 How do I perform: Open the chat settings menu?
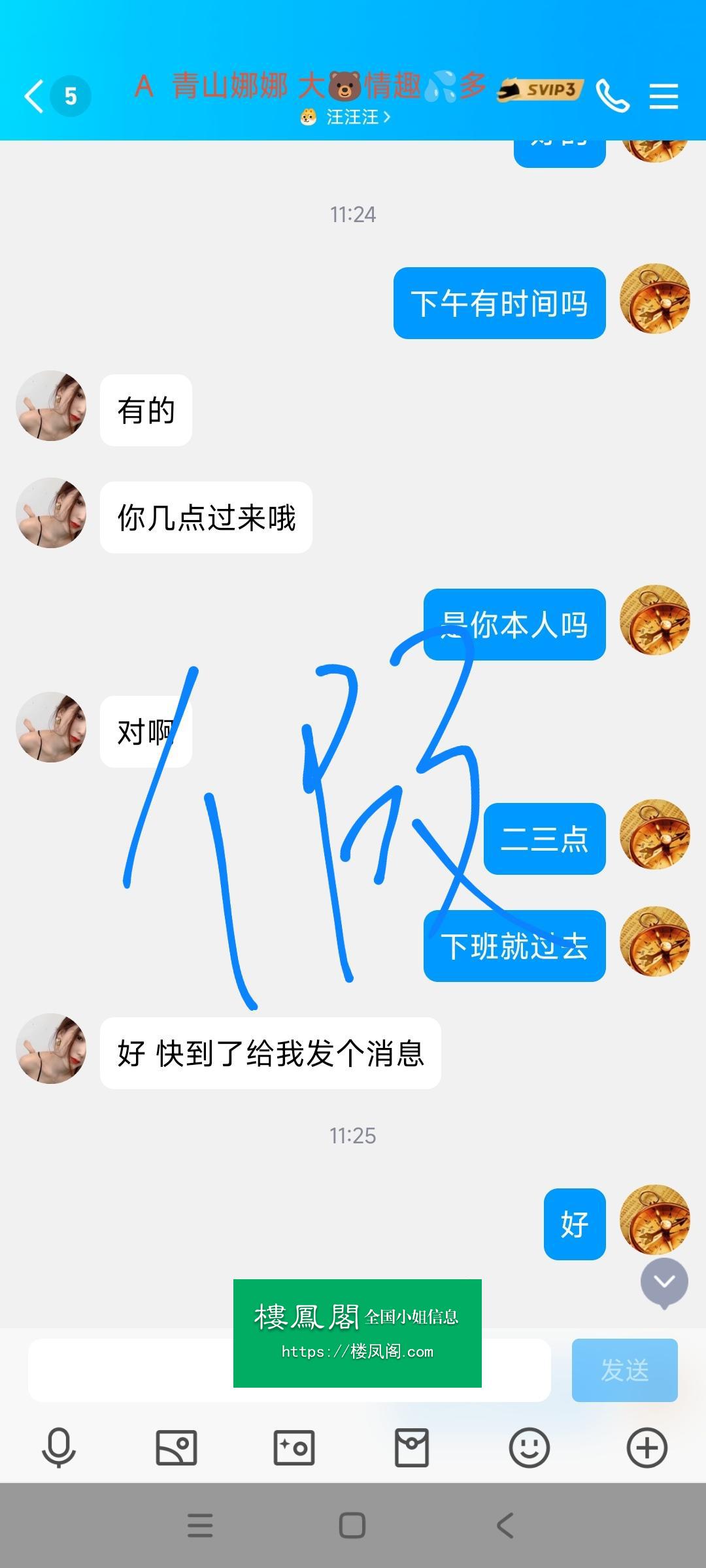[664, 97]
